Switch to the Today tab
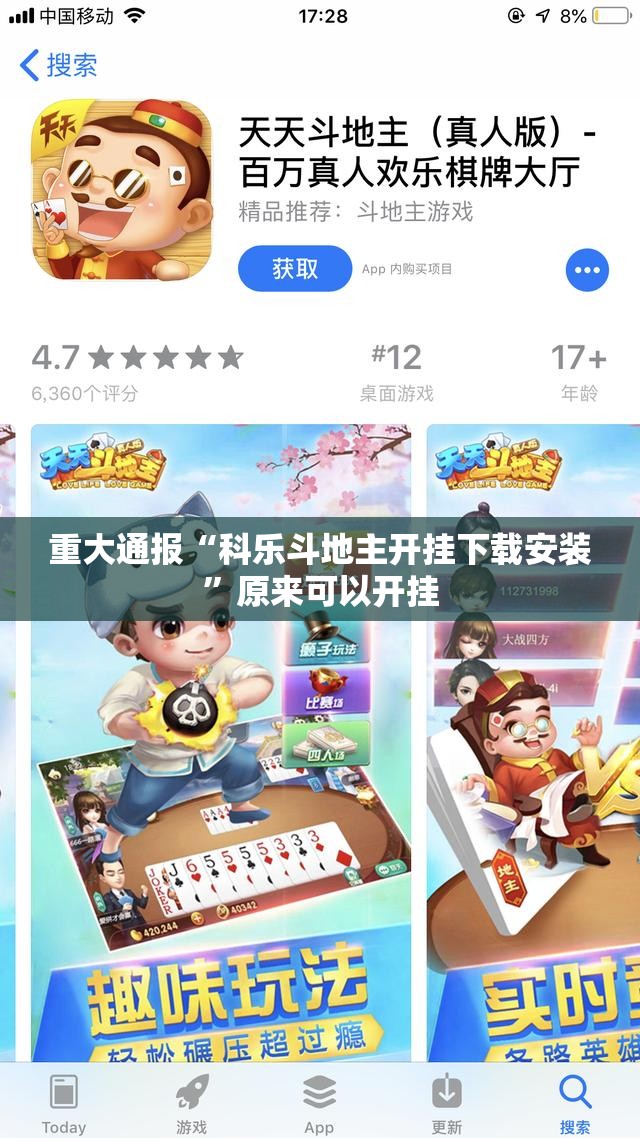Viewport: 640px width, 1138px height. pos(64,1103)
